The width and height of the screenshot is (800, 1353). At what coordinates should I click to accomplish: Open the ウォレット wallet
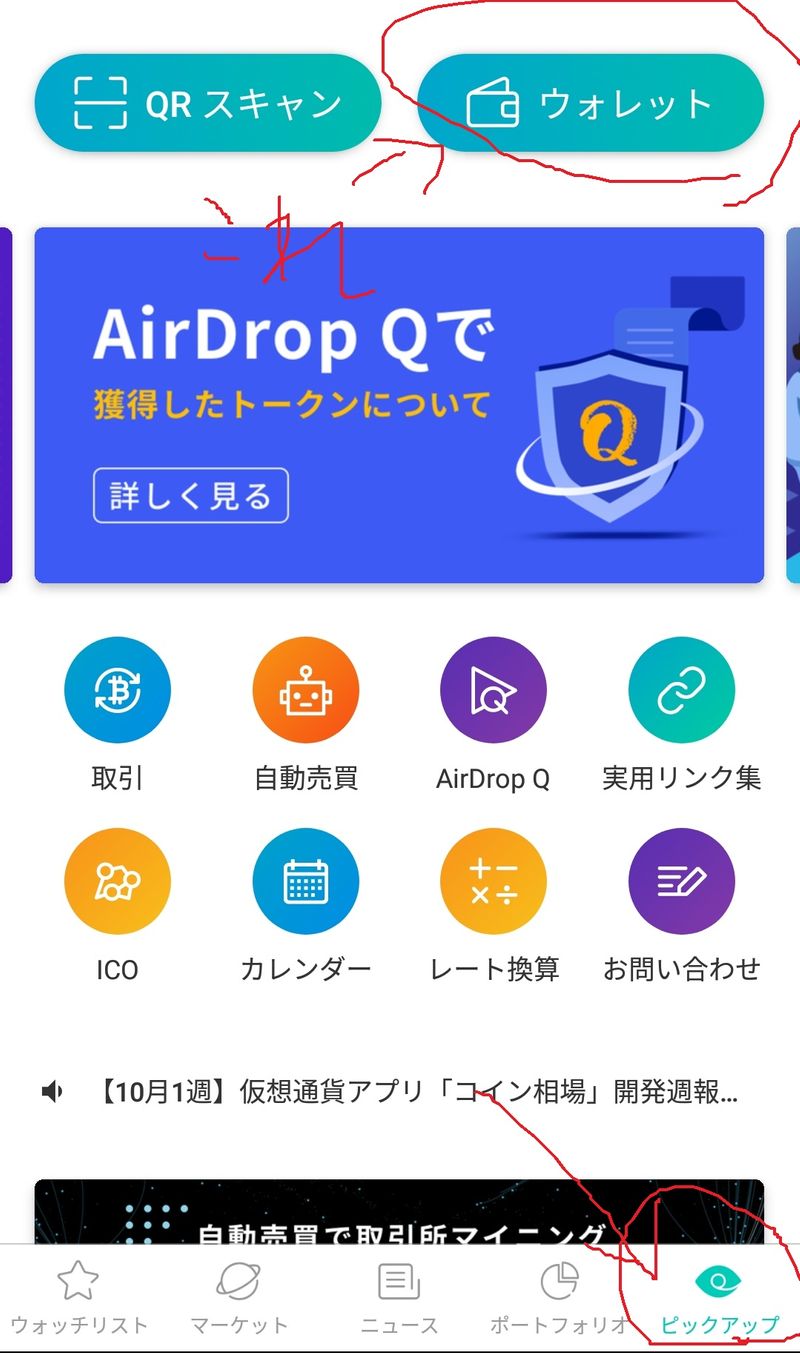(590, 103)
